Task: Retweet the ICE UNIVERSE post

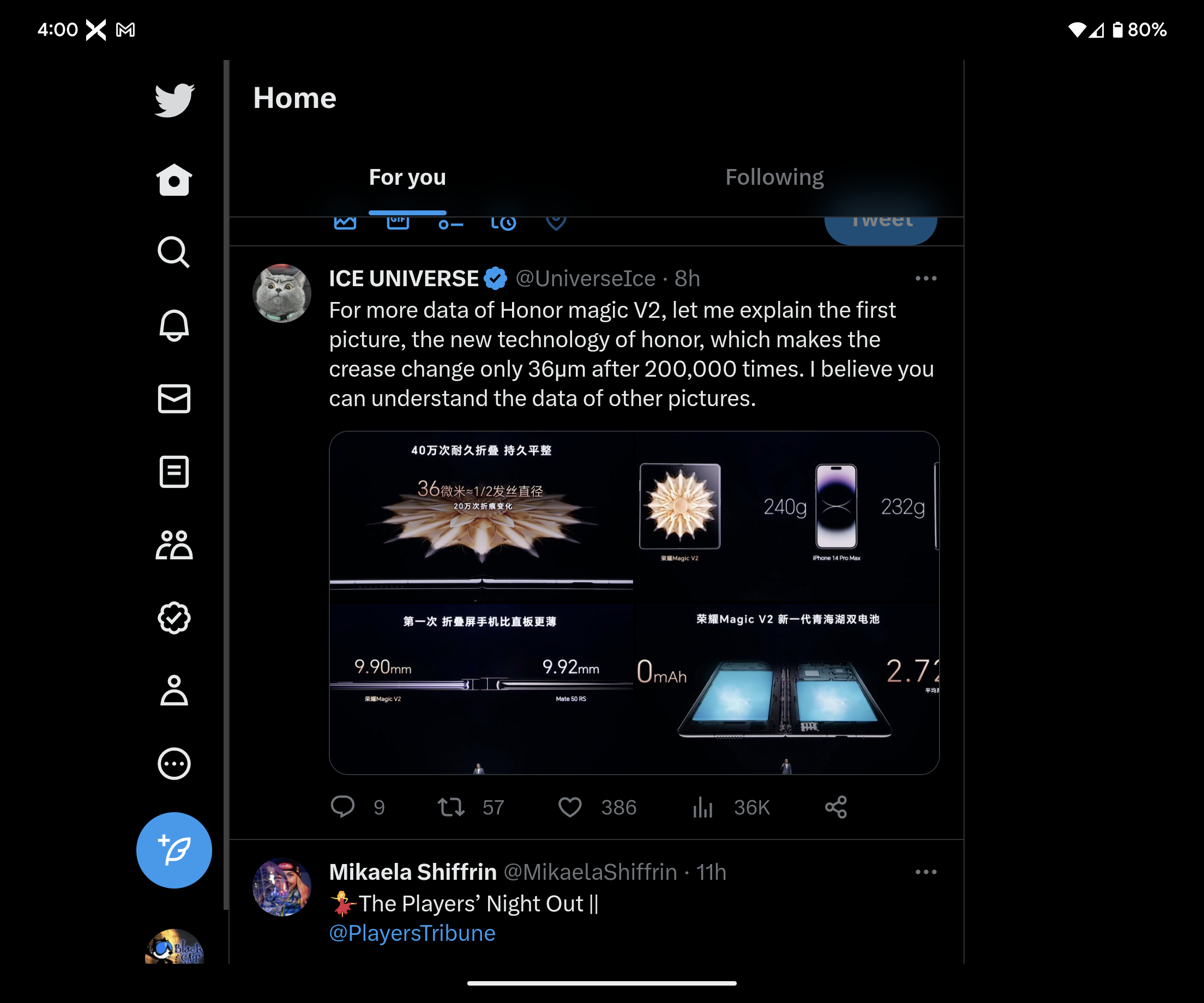Action: pos(451,807)
